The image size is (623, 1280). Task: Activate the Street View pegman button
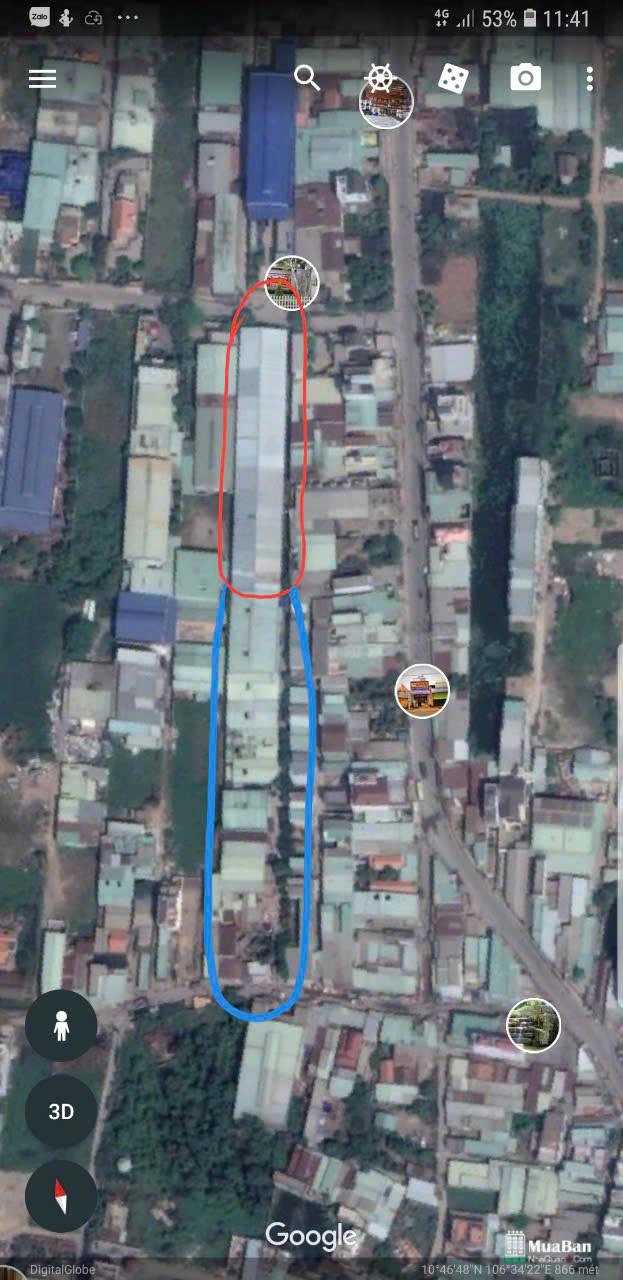pyautogui.click(x=61, y=1025)
